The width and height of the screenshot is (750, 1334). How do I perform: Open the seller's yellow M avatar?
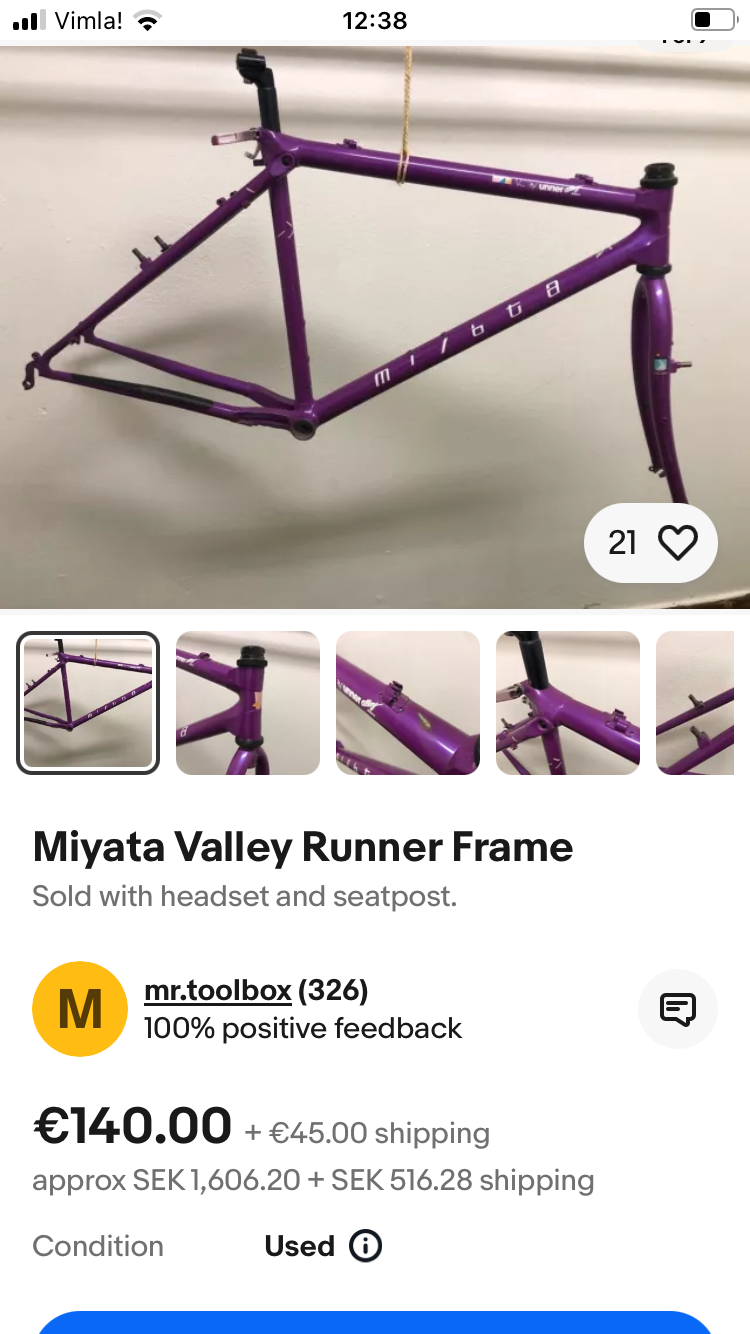(80, 1009)
